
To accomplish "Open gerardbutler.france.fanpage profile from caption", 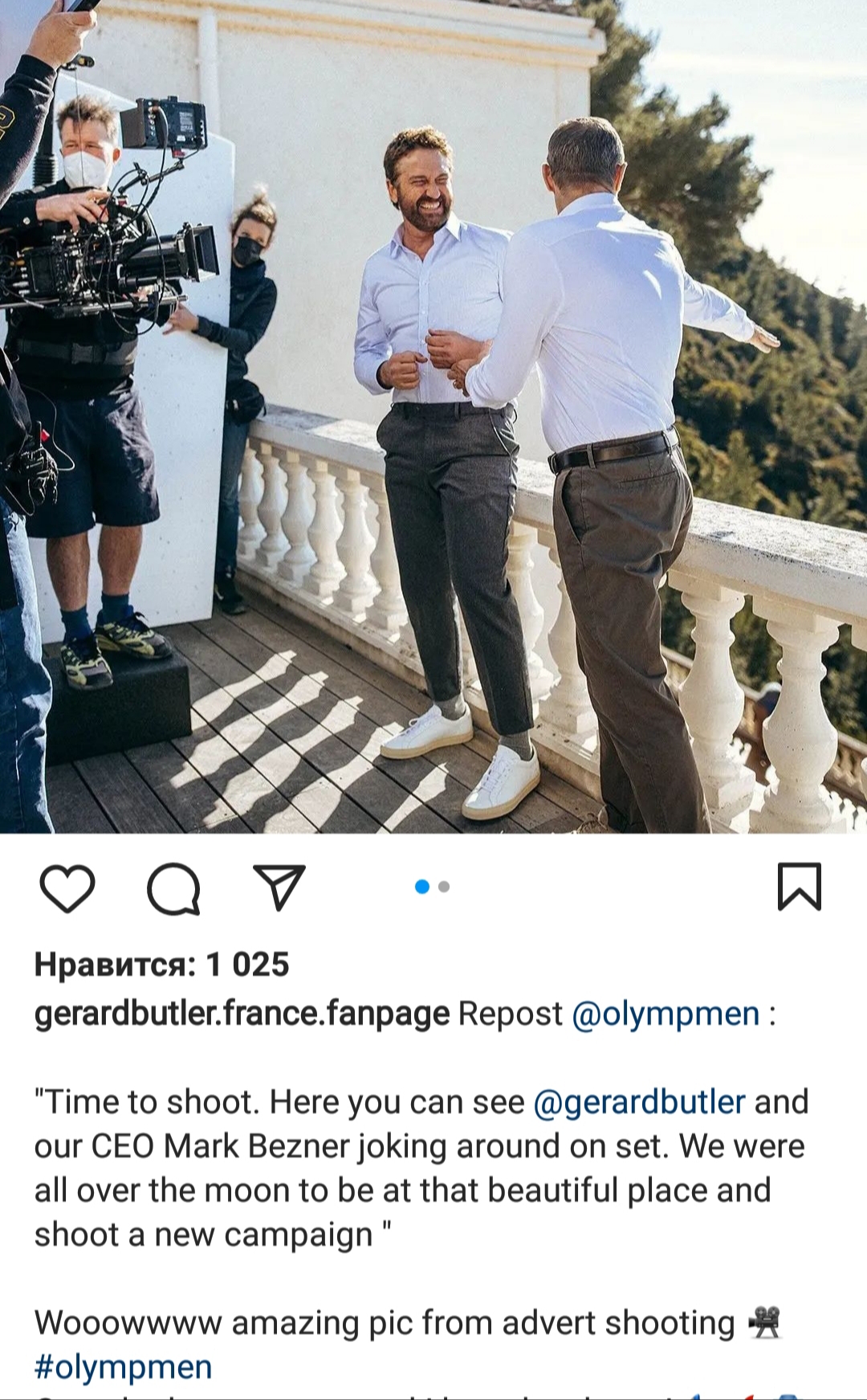I will tap(242, 1014).
